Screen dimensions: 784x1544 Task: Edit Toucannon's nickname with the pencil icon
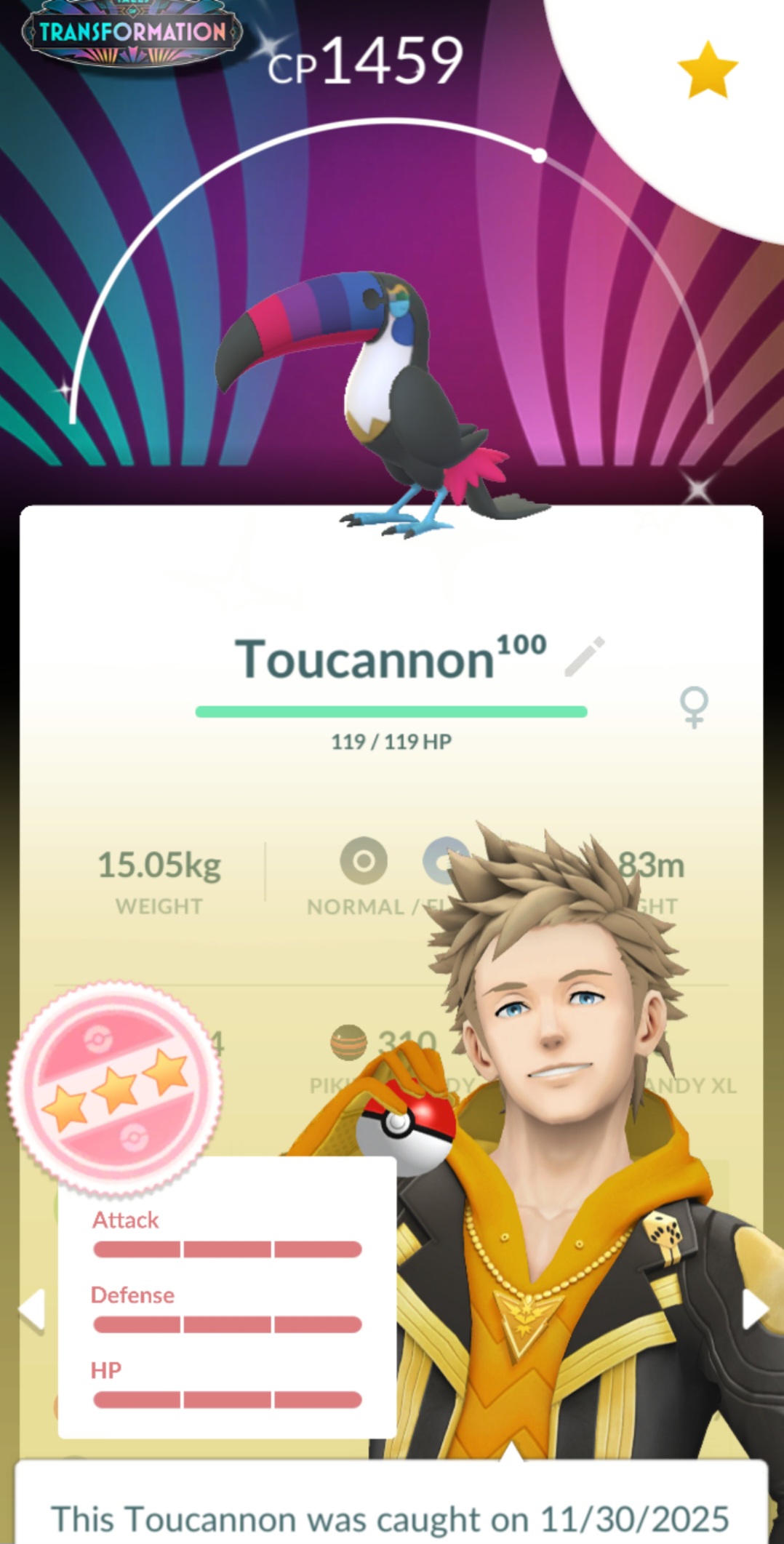coord(585,657)
